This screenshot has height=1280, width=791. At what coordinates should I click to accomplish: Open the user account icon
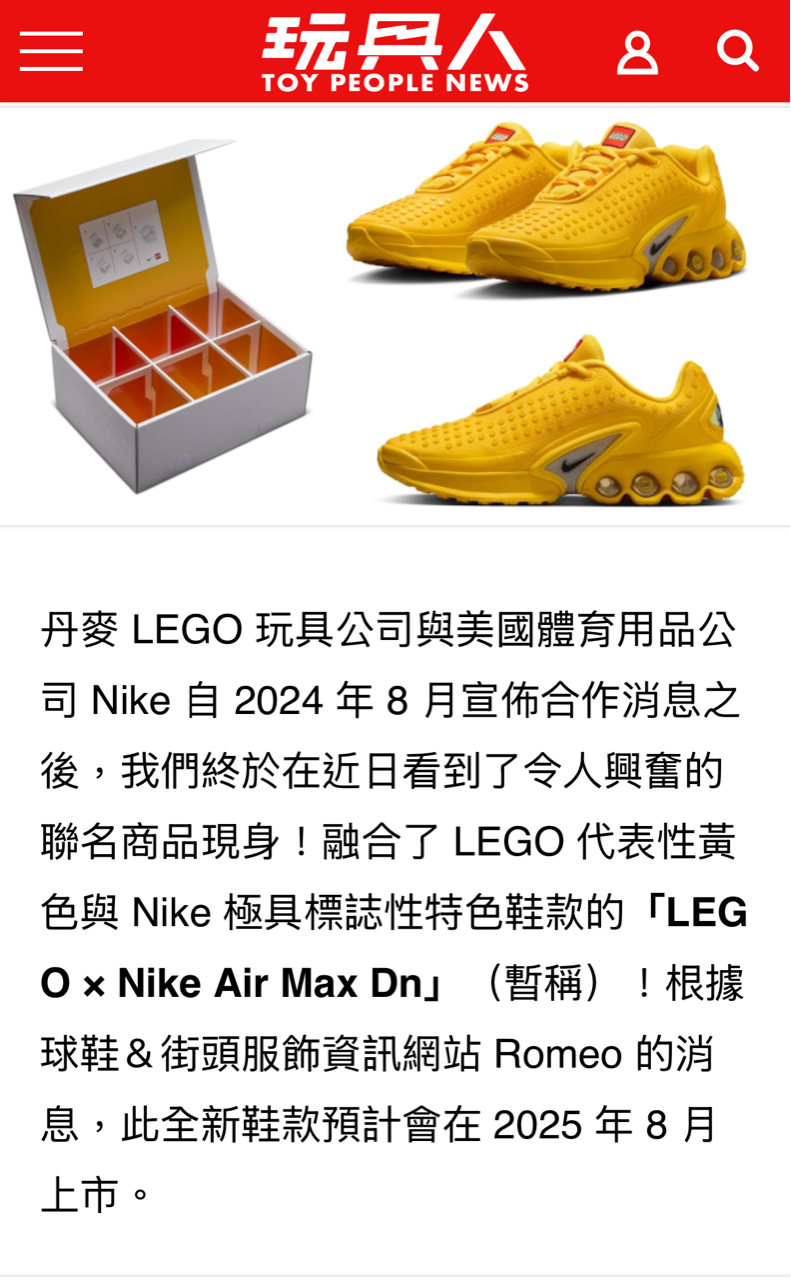[637, 52]
